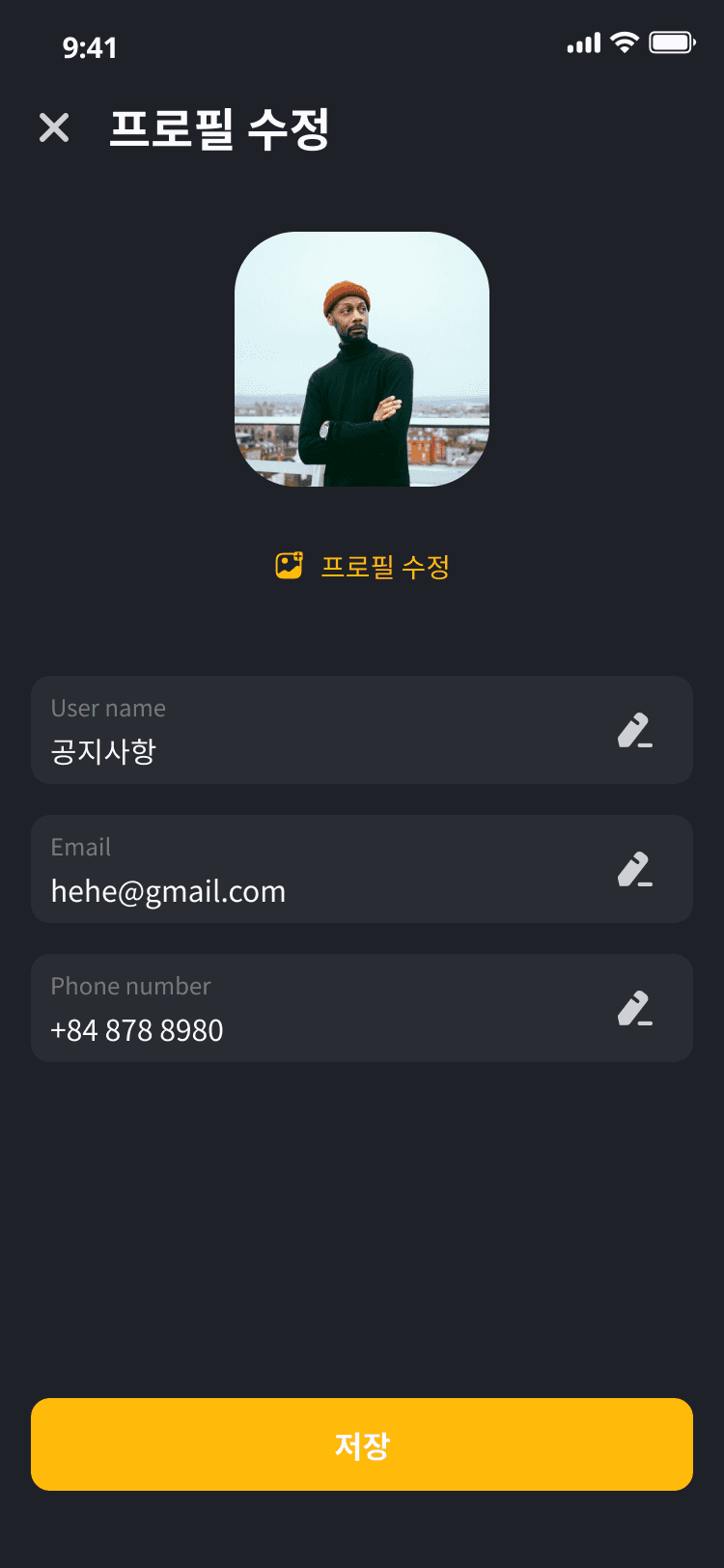Screen dimensions: 724x1568
Task: Focus the Email field
Action: coord(309,870)
